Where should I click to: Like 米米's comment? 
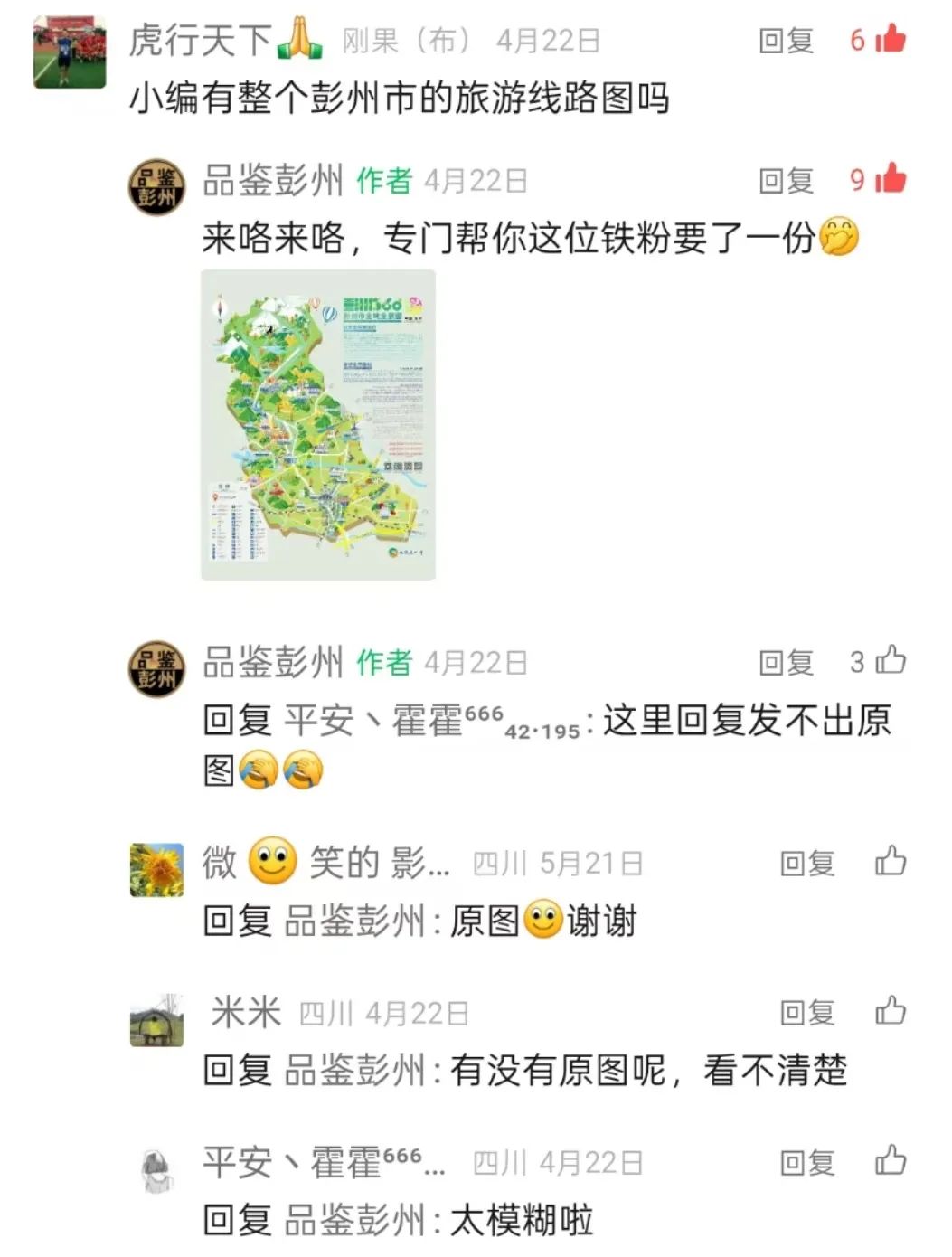890,1011
